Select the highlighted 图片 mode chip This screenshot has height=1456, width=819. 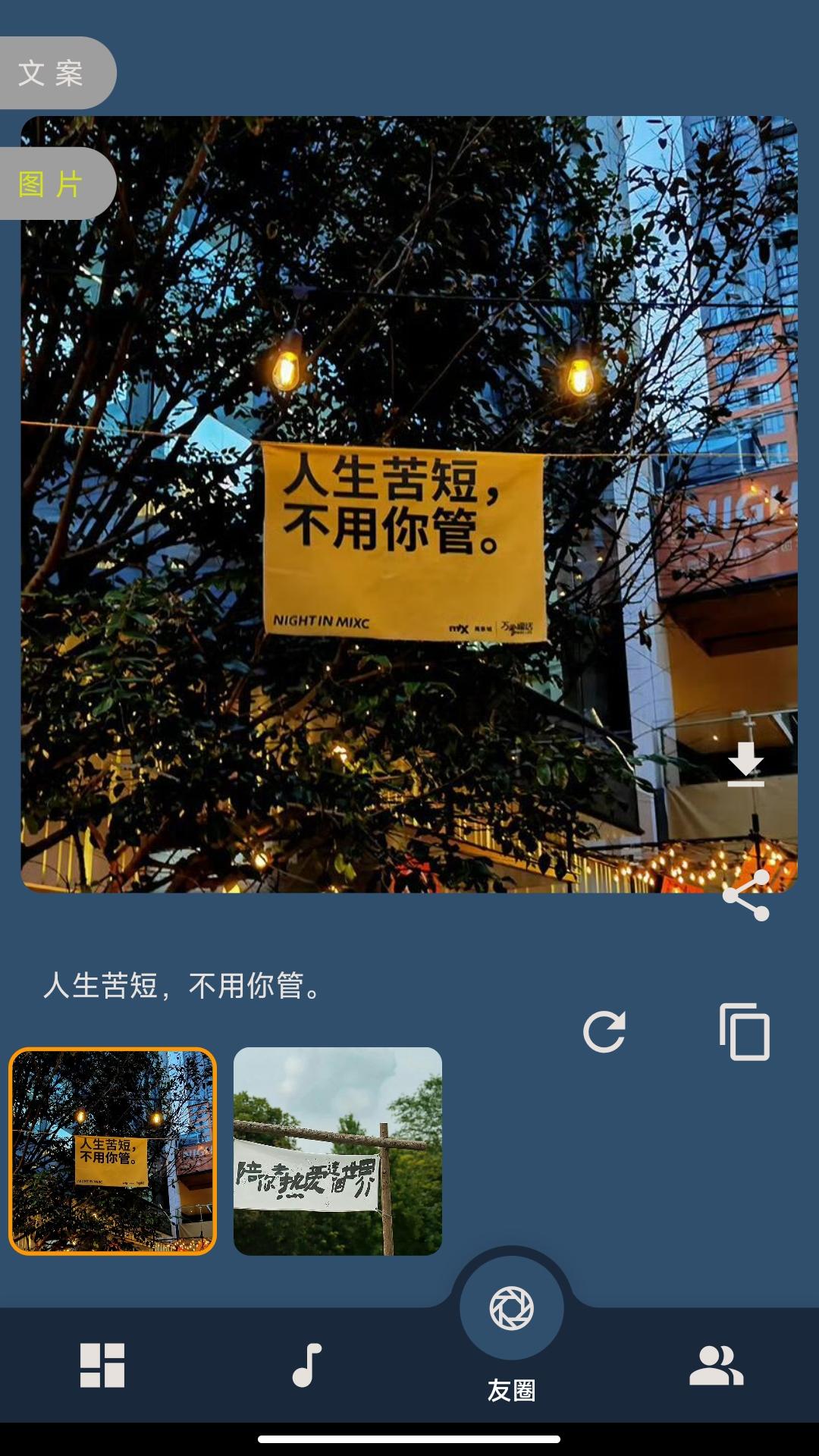coord(52,182)
